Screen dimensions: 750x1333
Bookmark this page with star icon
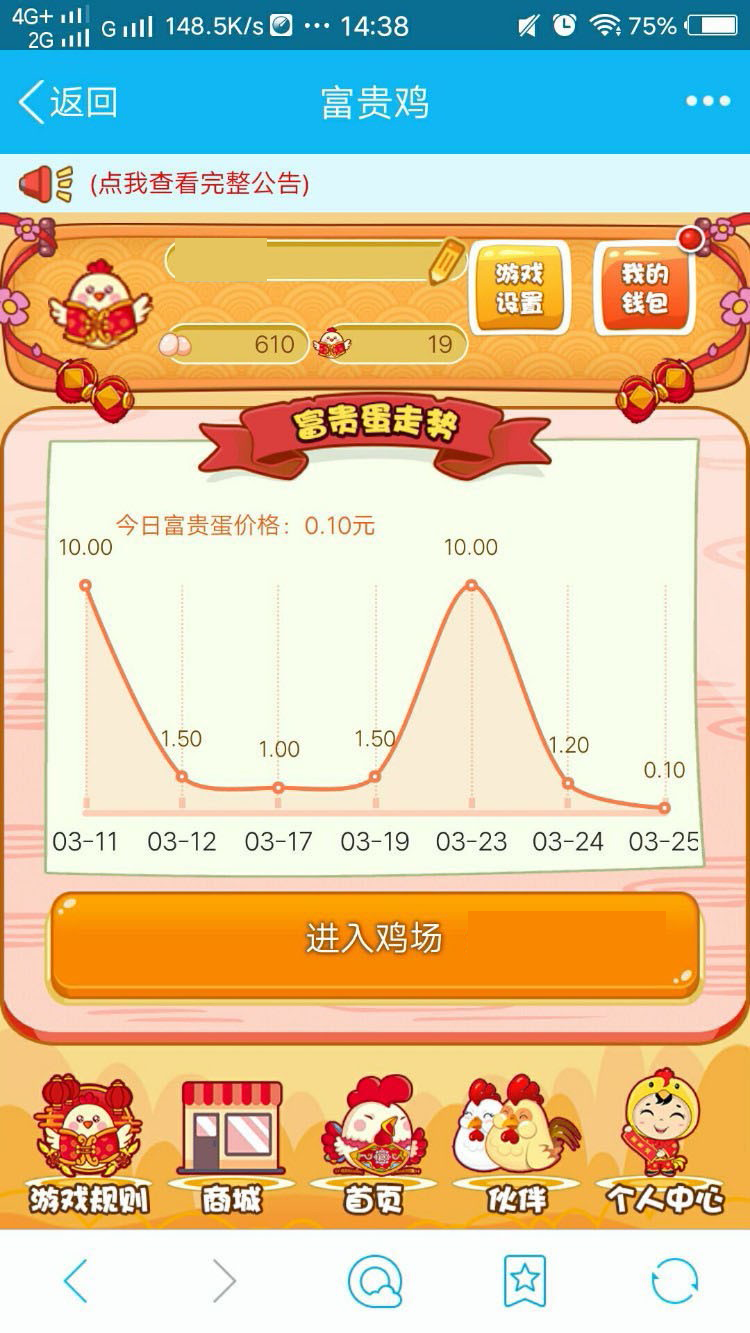[x=525, y=1281]
